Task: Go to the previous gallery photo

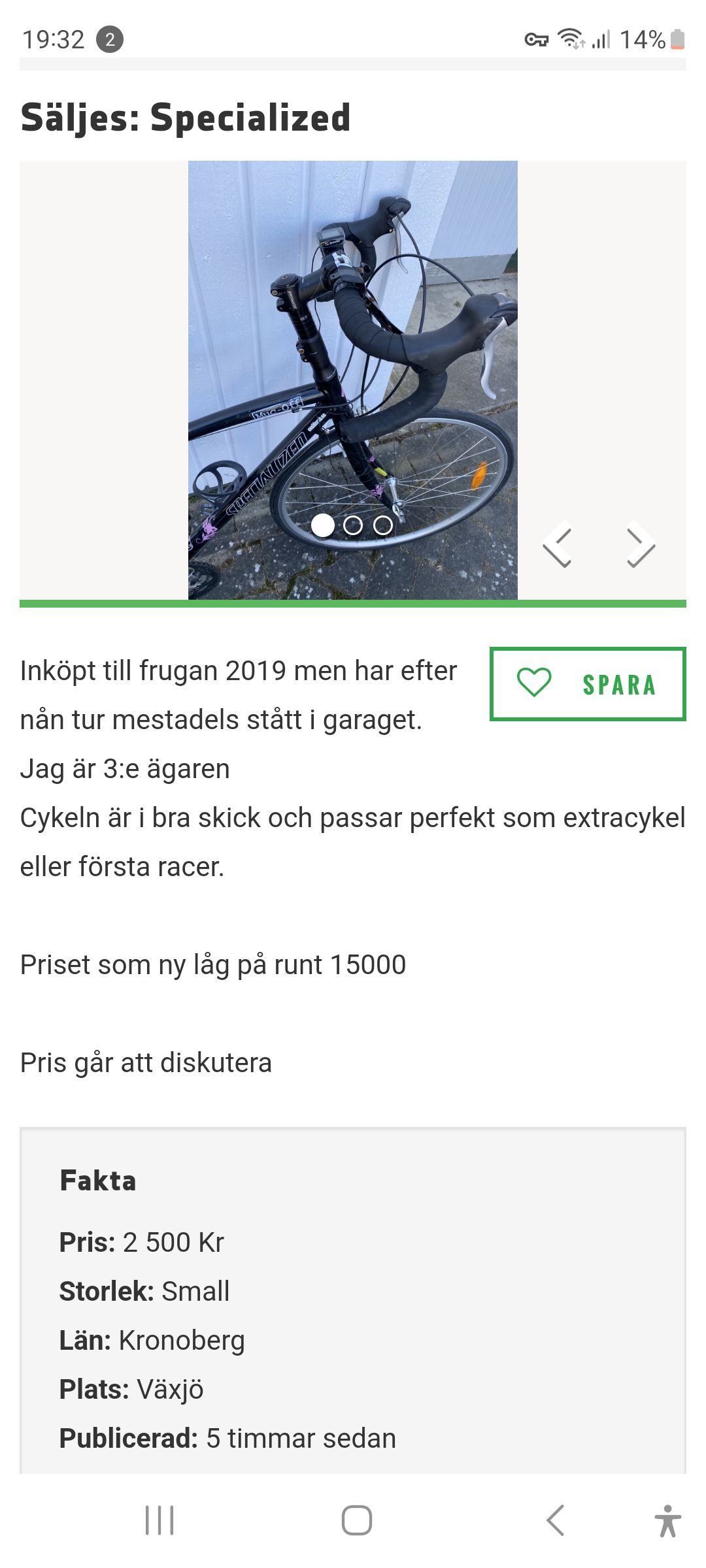Action: pos(558,544)
